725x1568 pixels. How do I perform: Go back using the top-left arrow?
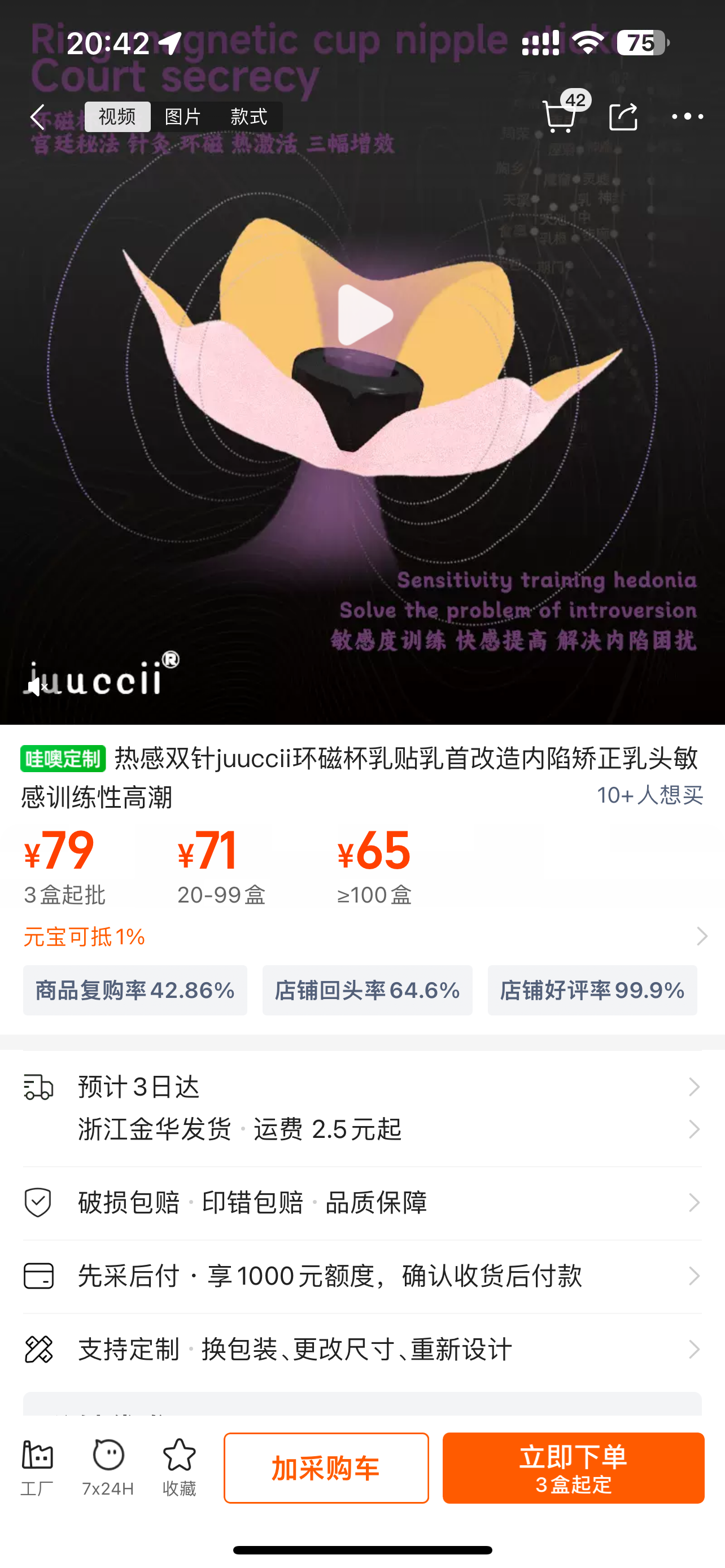38,116
